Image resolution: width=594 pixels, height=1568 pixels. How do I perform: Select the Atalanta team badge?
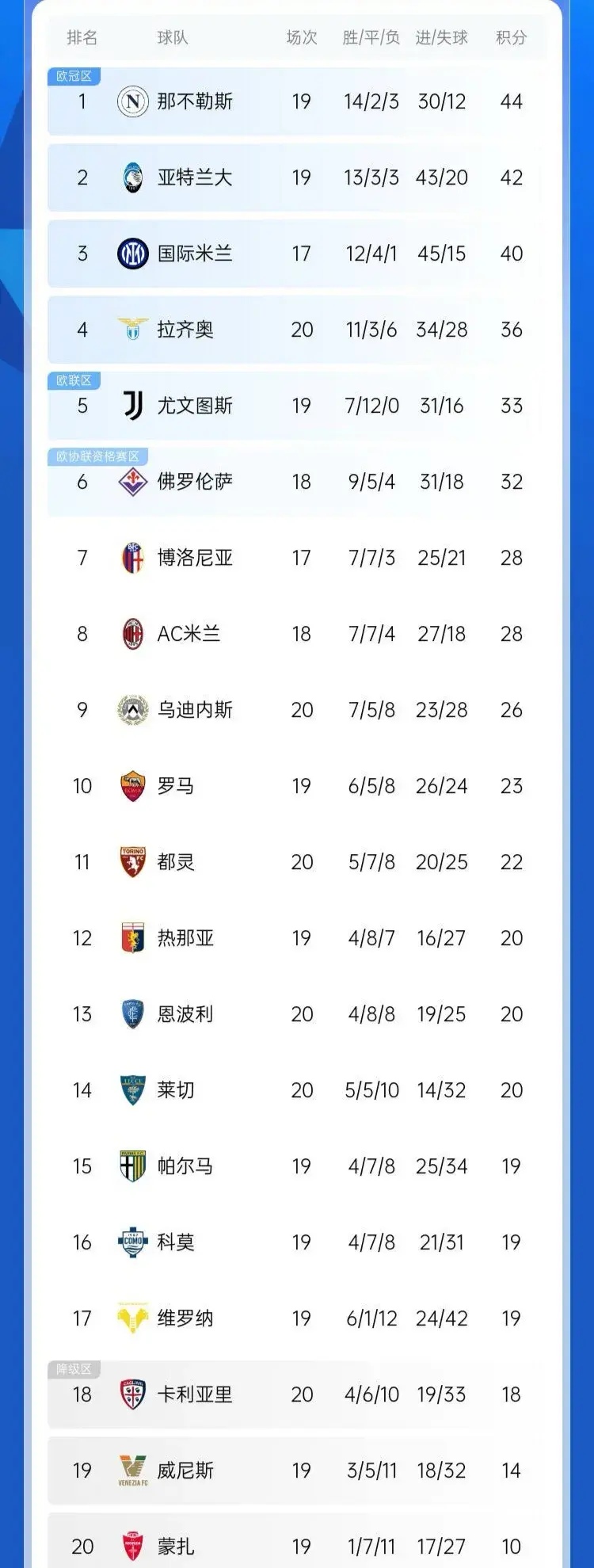(x=131, y=177)
